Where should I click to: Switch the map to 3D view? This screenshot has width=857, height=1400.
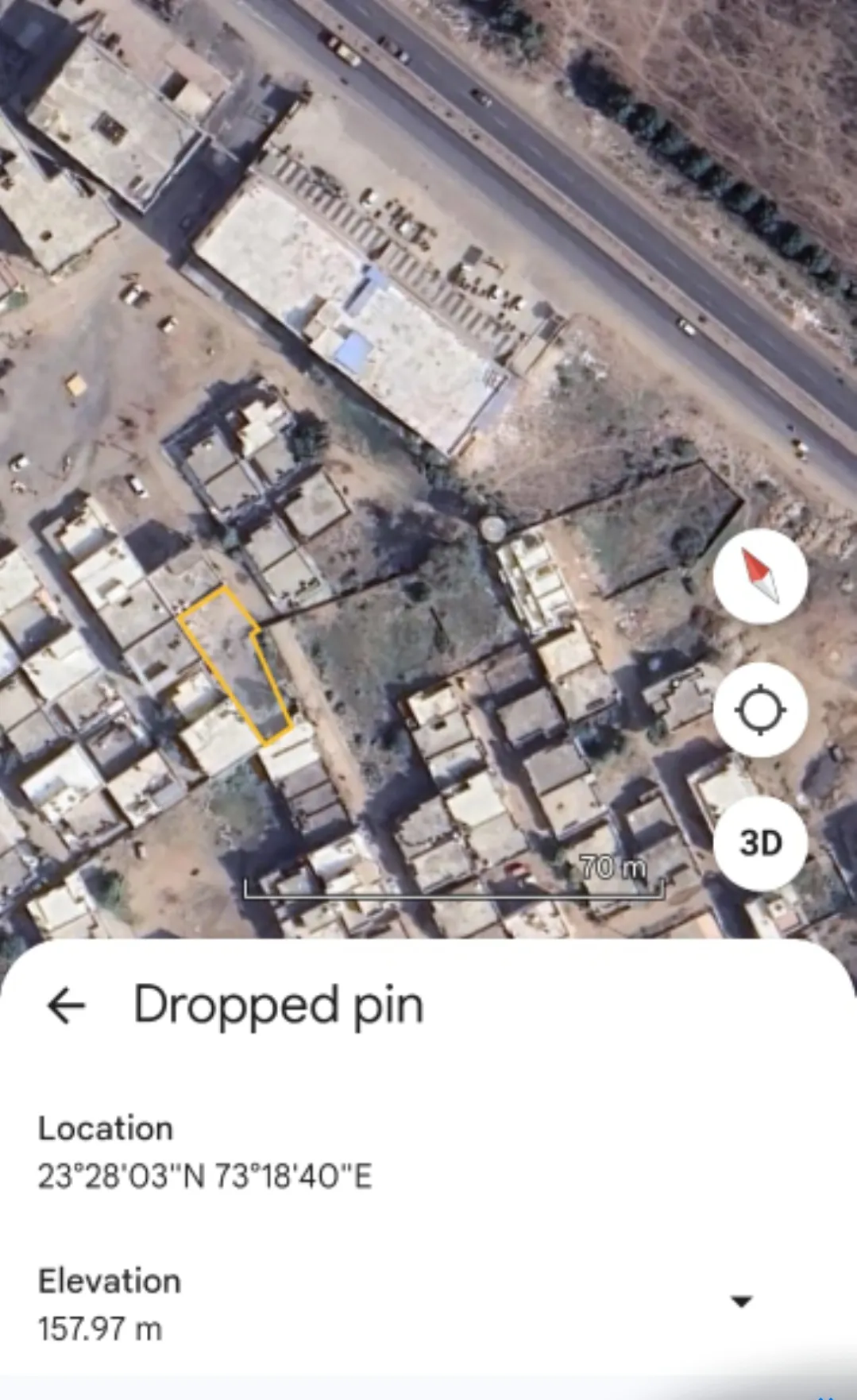760,843
